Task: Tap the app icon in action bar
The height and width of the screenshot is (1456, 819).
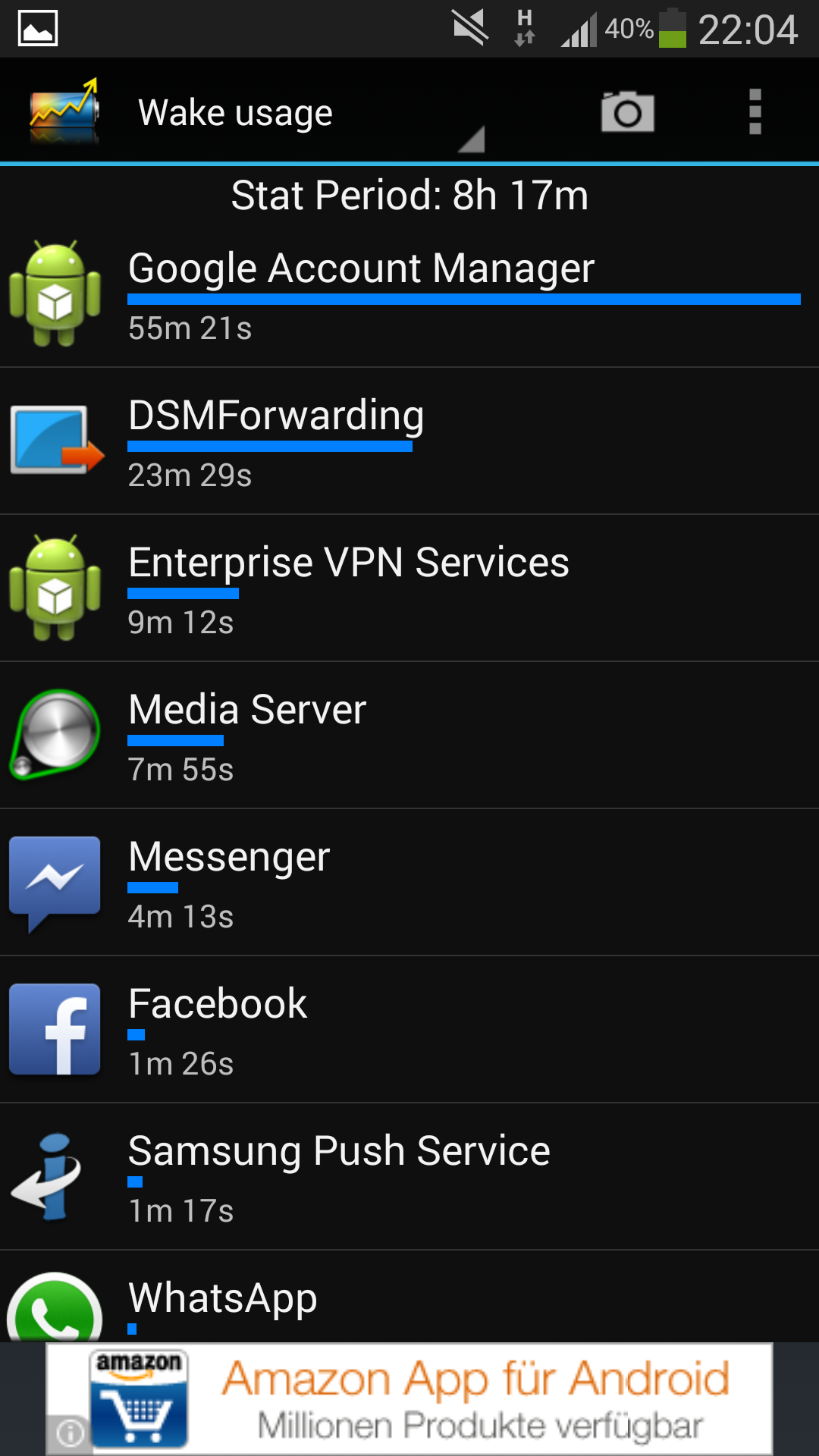Action: click(x=64, y=112)
